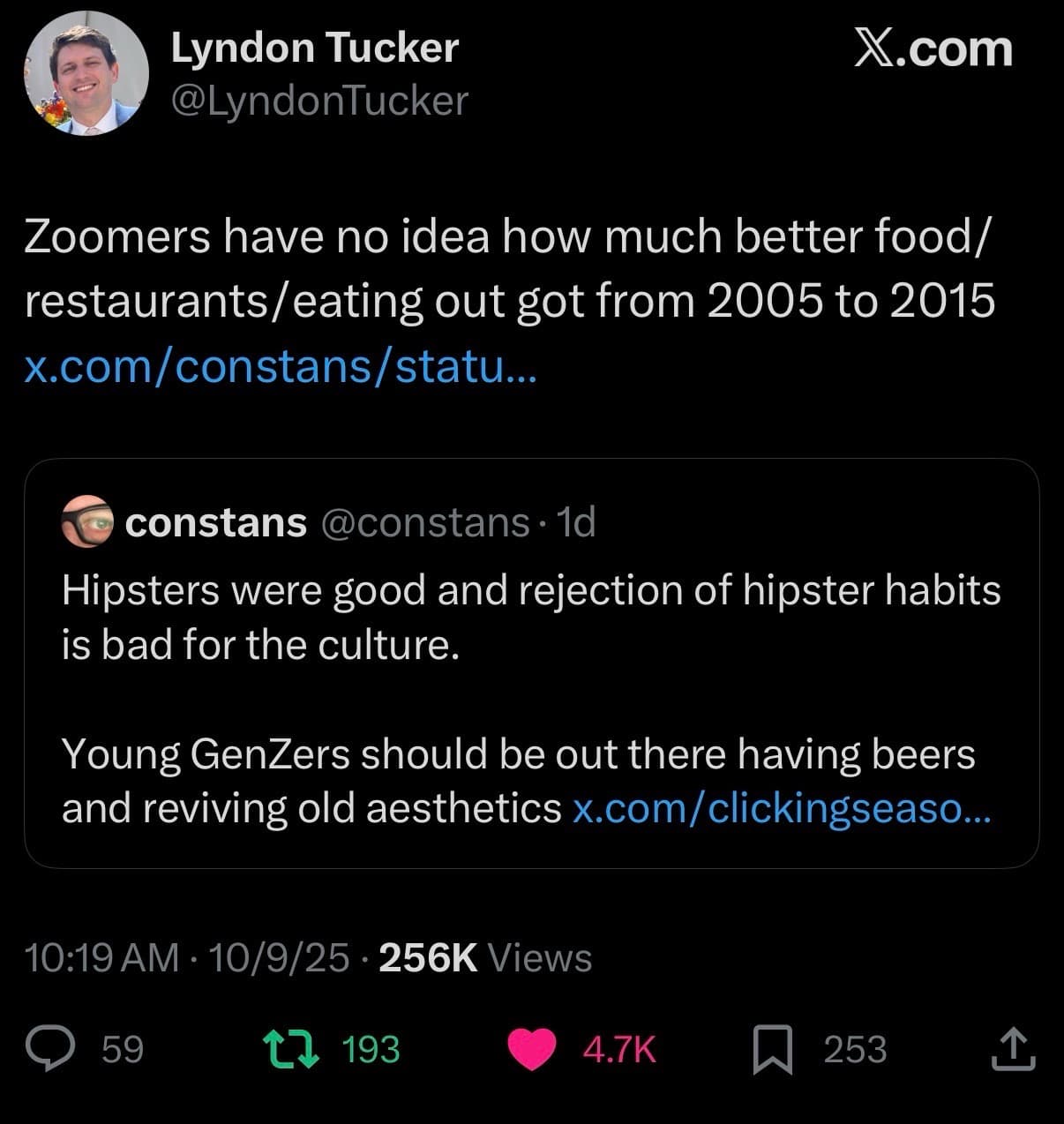The height and width of the screenshot is (1124, 1064).
Task: Click the 4.7K likes count
Action: click(617, 1048)
